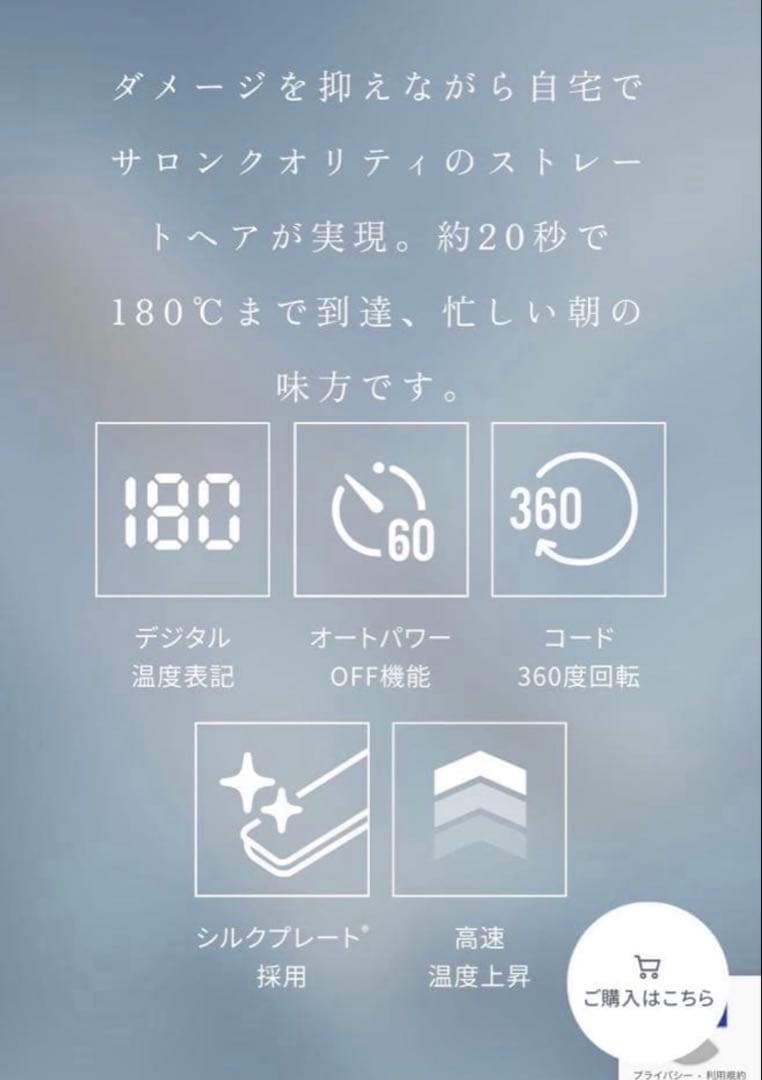Tap the ご購入はこちら purchase button
This screenshot has width=762, height=1080.
tap(649, 985)
